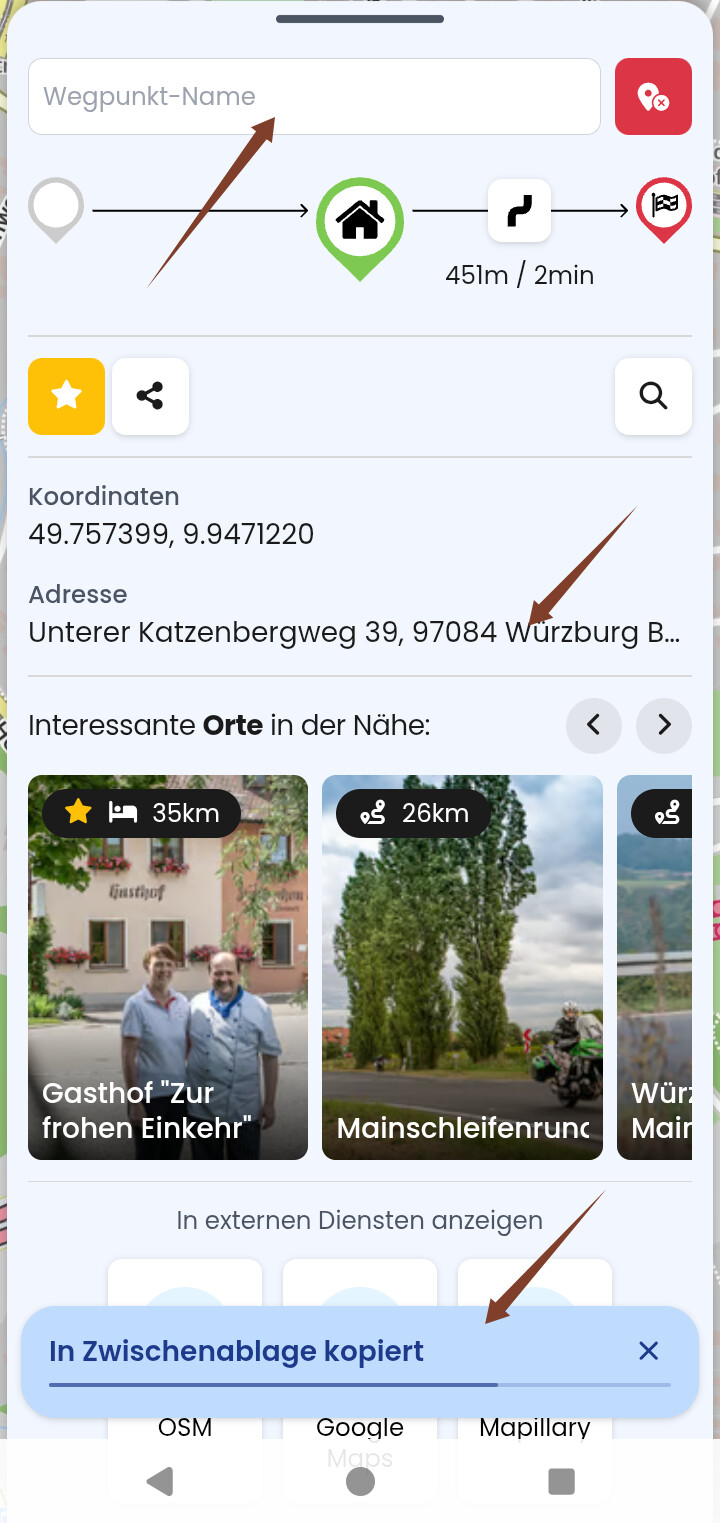The image size is (720, 1523).
Task: Share this waypoint
Action: [x=150, y=396]
